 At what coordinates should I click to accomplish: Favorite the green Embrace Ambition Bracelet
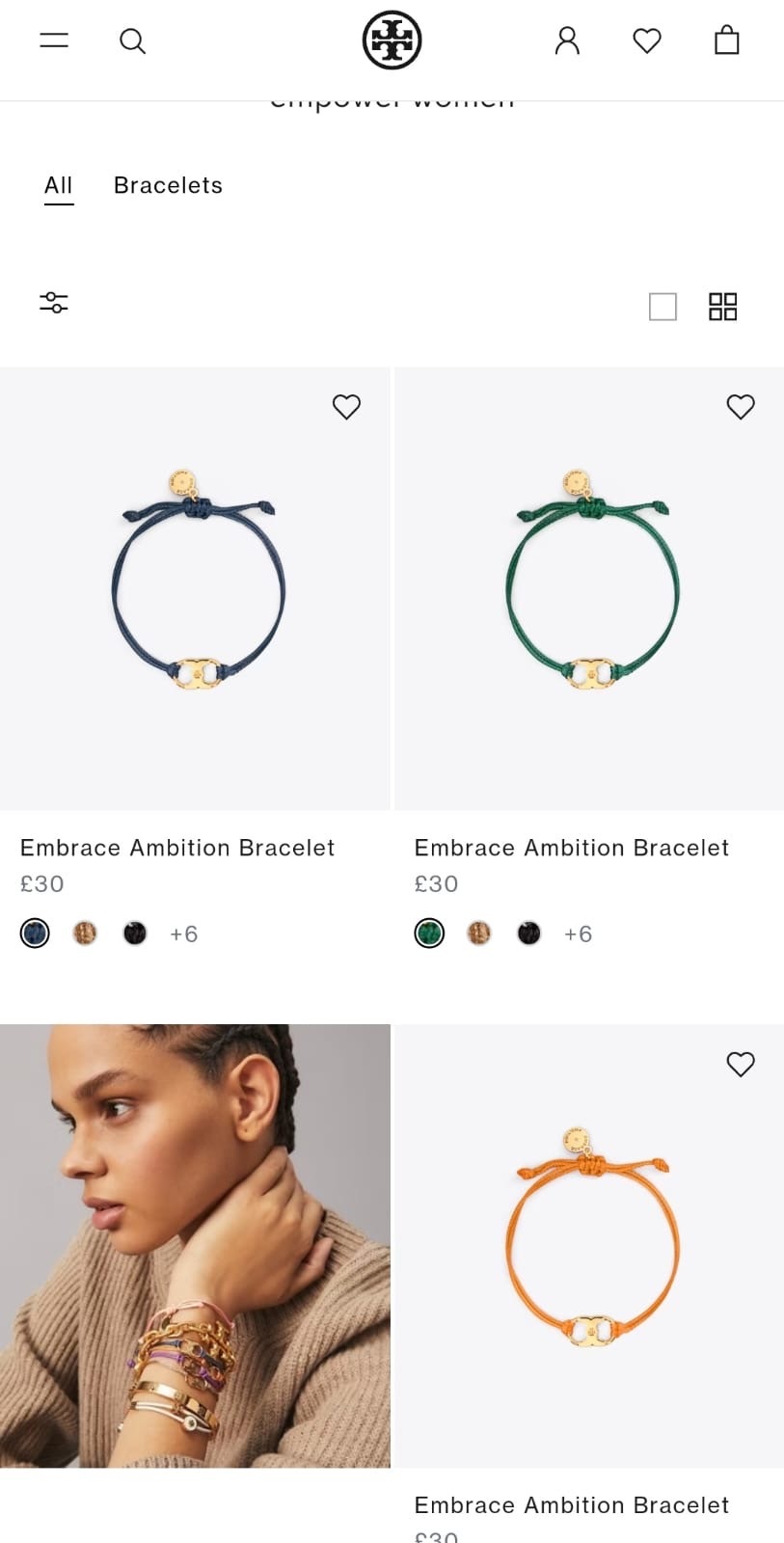coord(741,407)
